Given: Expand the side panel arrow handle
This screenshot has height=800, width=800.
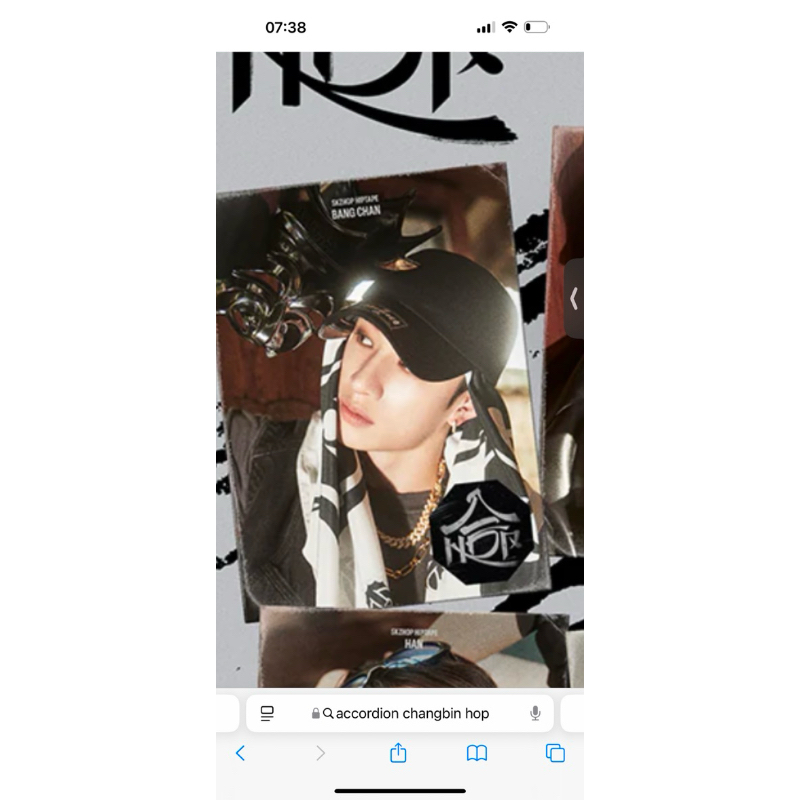Looking at the screenshot, I should tap(574, 298).
